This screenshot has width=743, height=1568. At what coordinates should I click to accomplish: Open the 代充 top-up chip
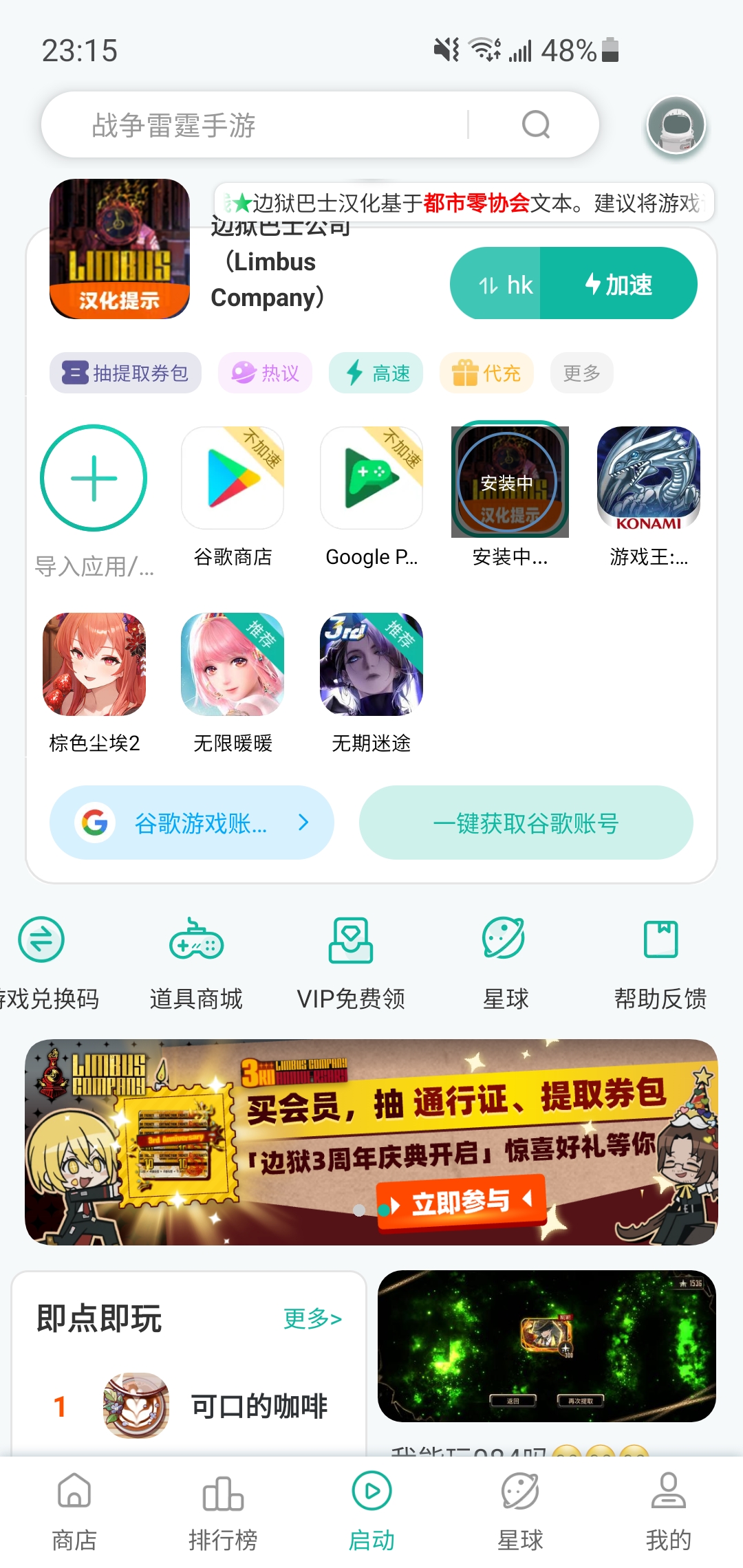tap(486, 373)
